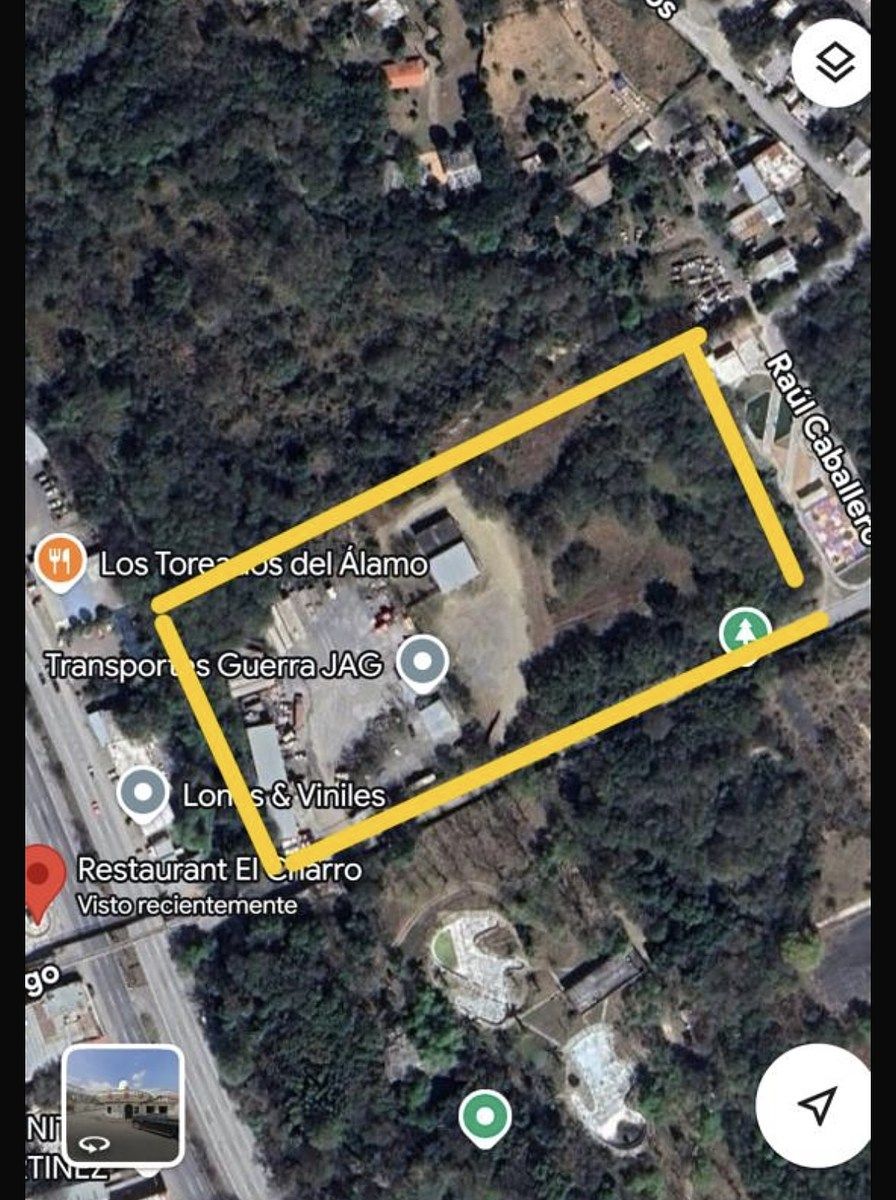
Task: Select the Los Toreados del Álamo restaurant pin
Action: (61, 562)
